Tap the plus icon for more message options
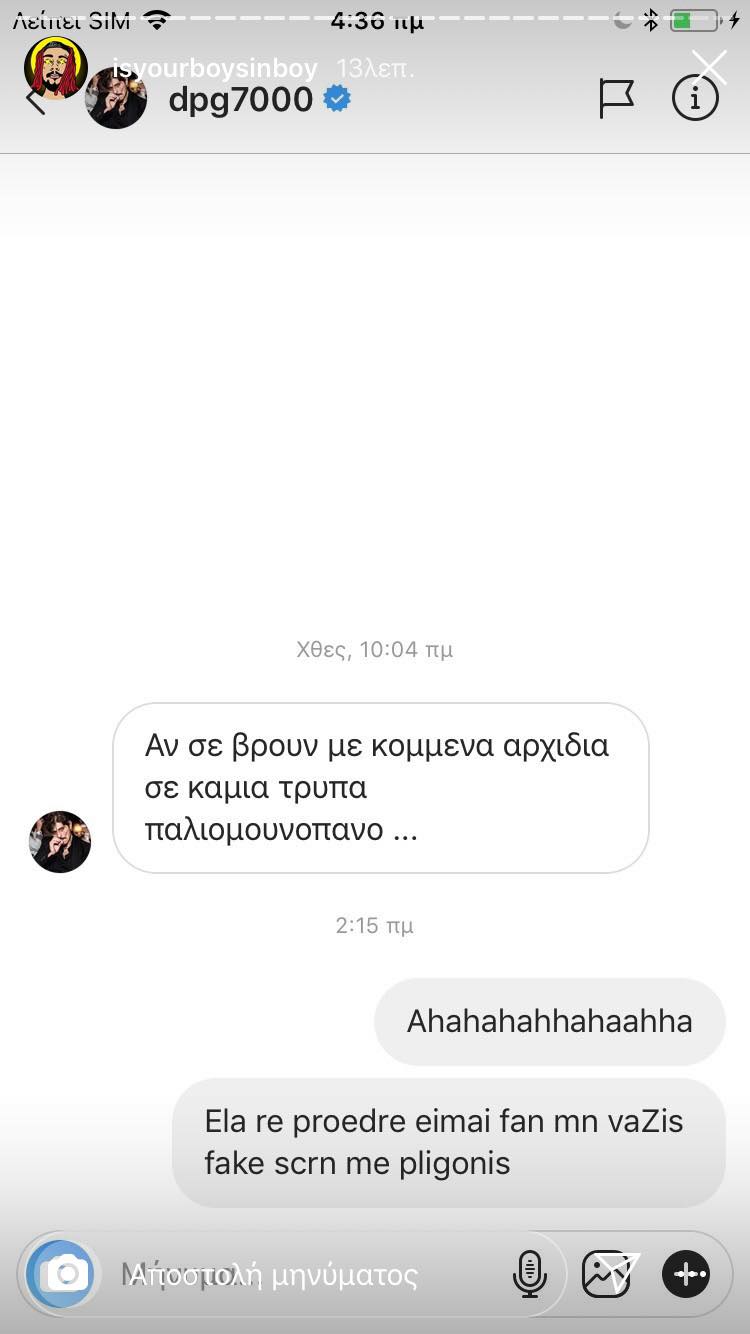This screenshot has height=1334, width=750. (x=686, y=1274)
